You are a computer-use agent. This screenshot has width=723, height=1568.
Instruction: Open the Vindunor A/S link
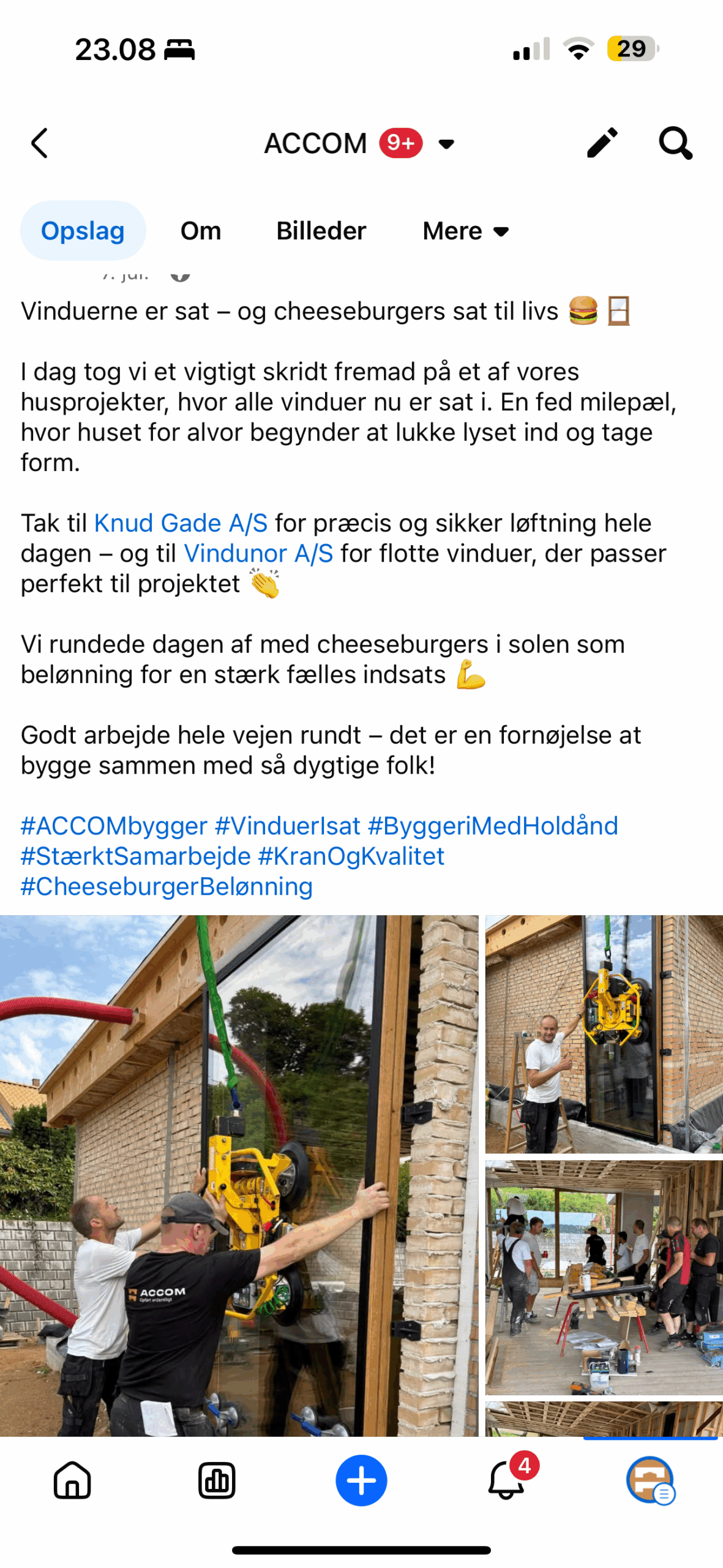[258, 553]
